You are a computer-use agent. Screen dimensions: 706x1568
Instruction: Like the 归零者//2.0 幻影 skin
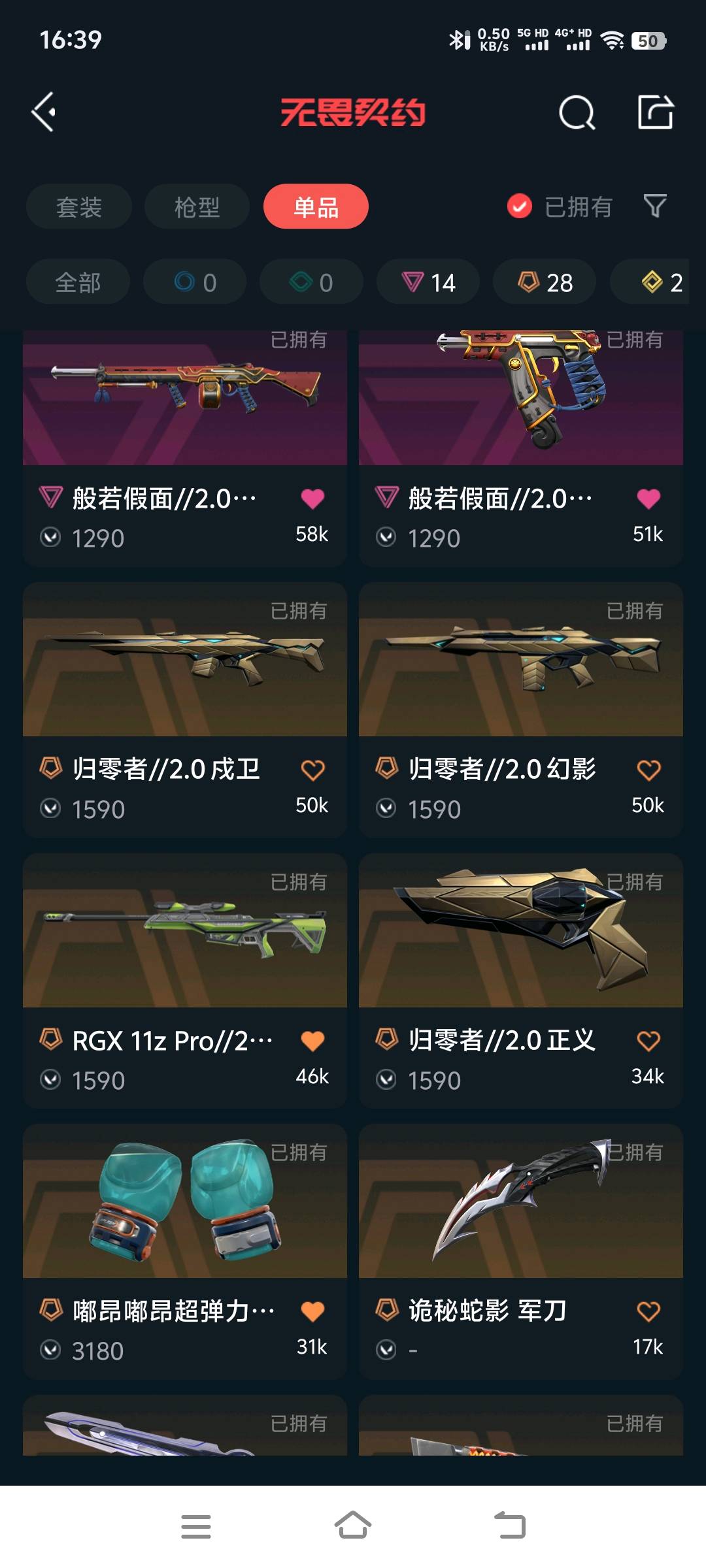tap(648, 770)
